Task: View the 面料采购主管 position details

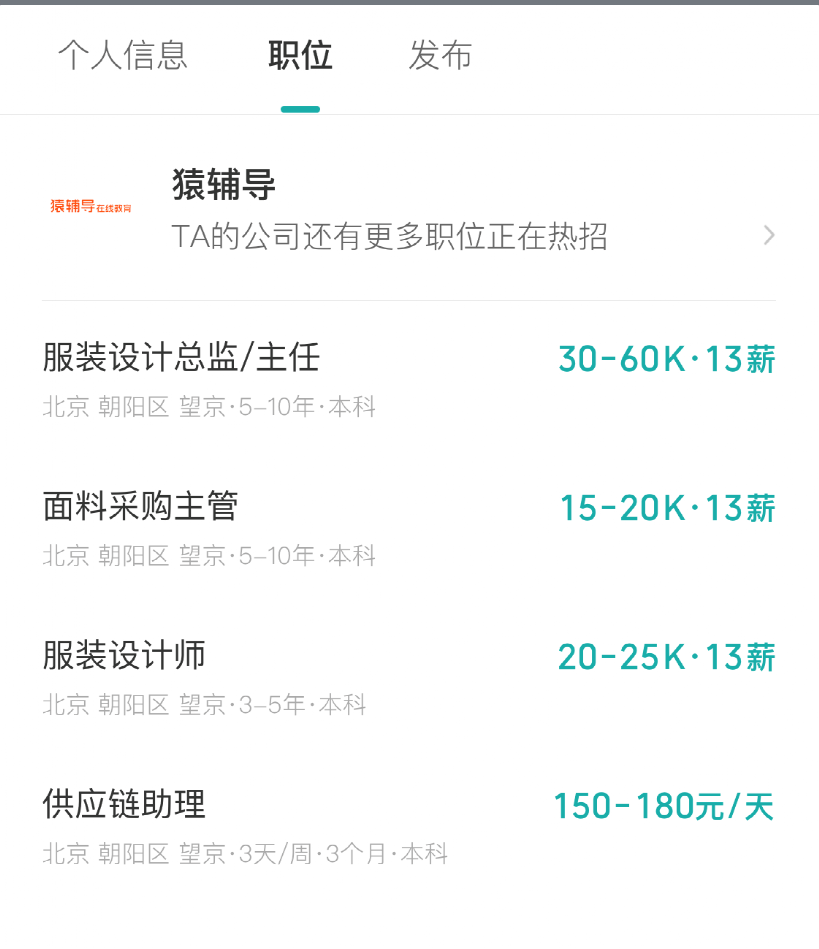Action: (x=408, y=527)
